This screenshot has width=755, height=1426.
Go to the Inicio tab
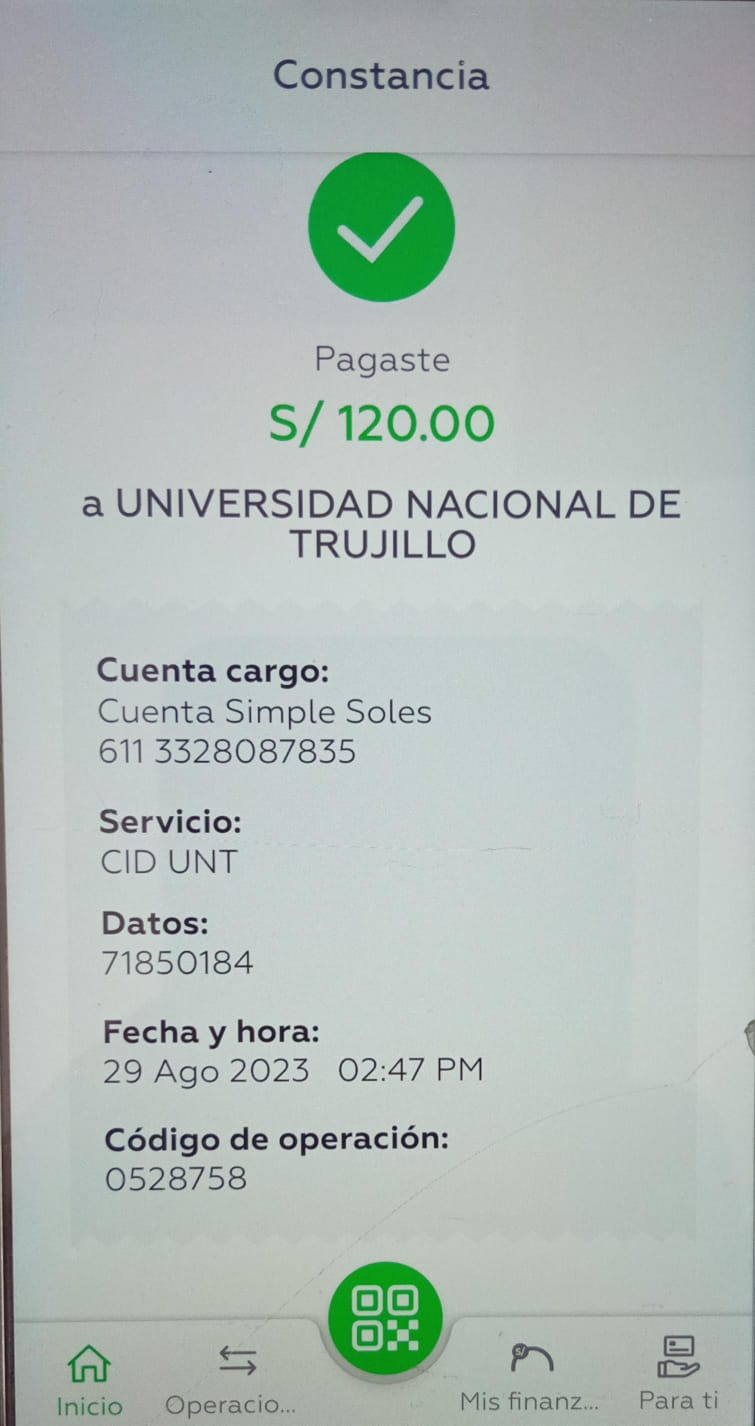coord(89,1379)
